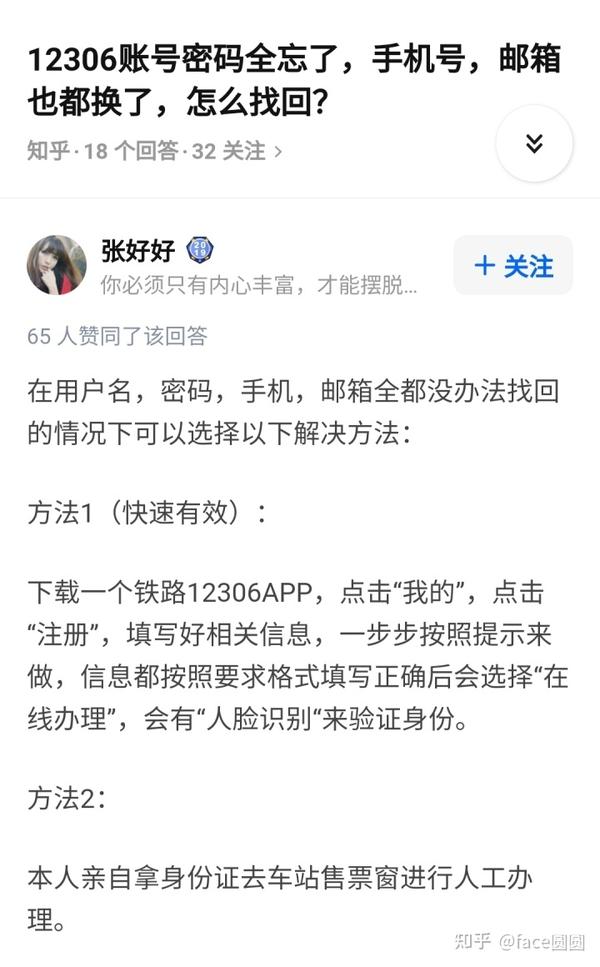
Task: Open 张好好's author name
Action: 138,250
